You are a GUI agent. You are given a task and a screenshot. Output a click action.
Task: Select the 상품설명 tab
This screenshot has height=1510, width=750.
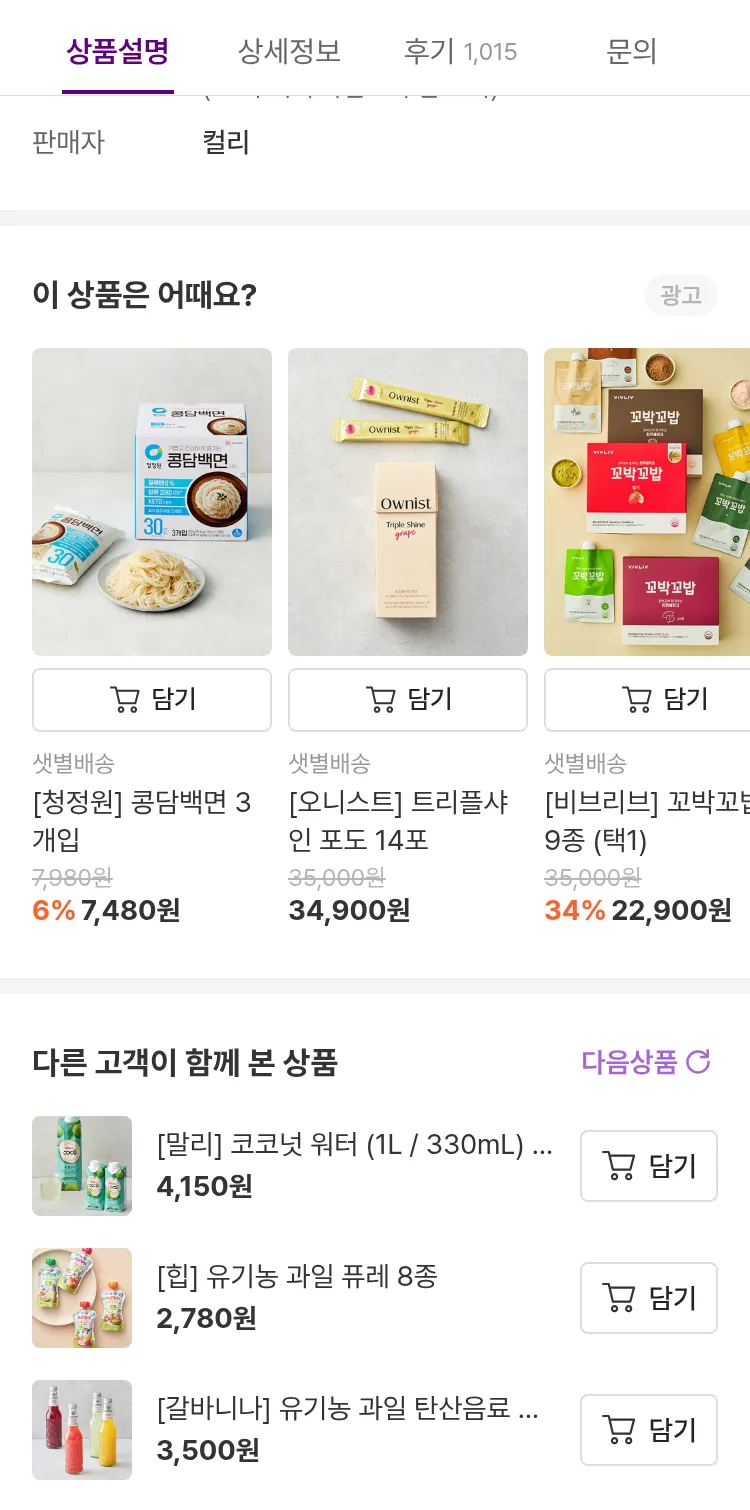click(x=118, y=51)
